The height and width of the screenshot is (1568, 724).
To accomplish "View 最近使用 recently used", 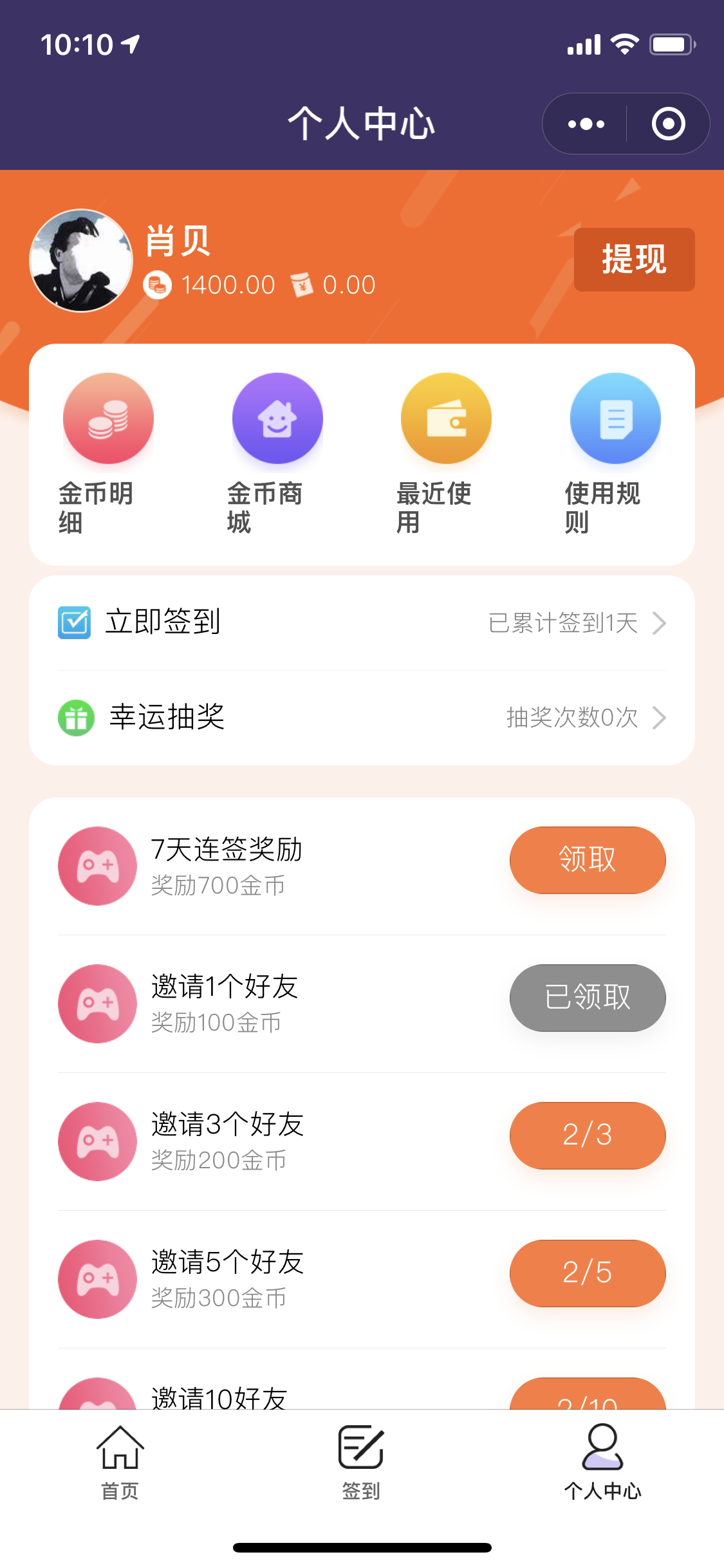I will tap(446, 454).
